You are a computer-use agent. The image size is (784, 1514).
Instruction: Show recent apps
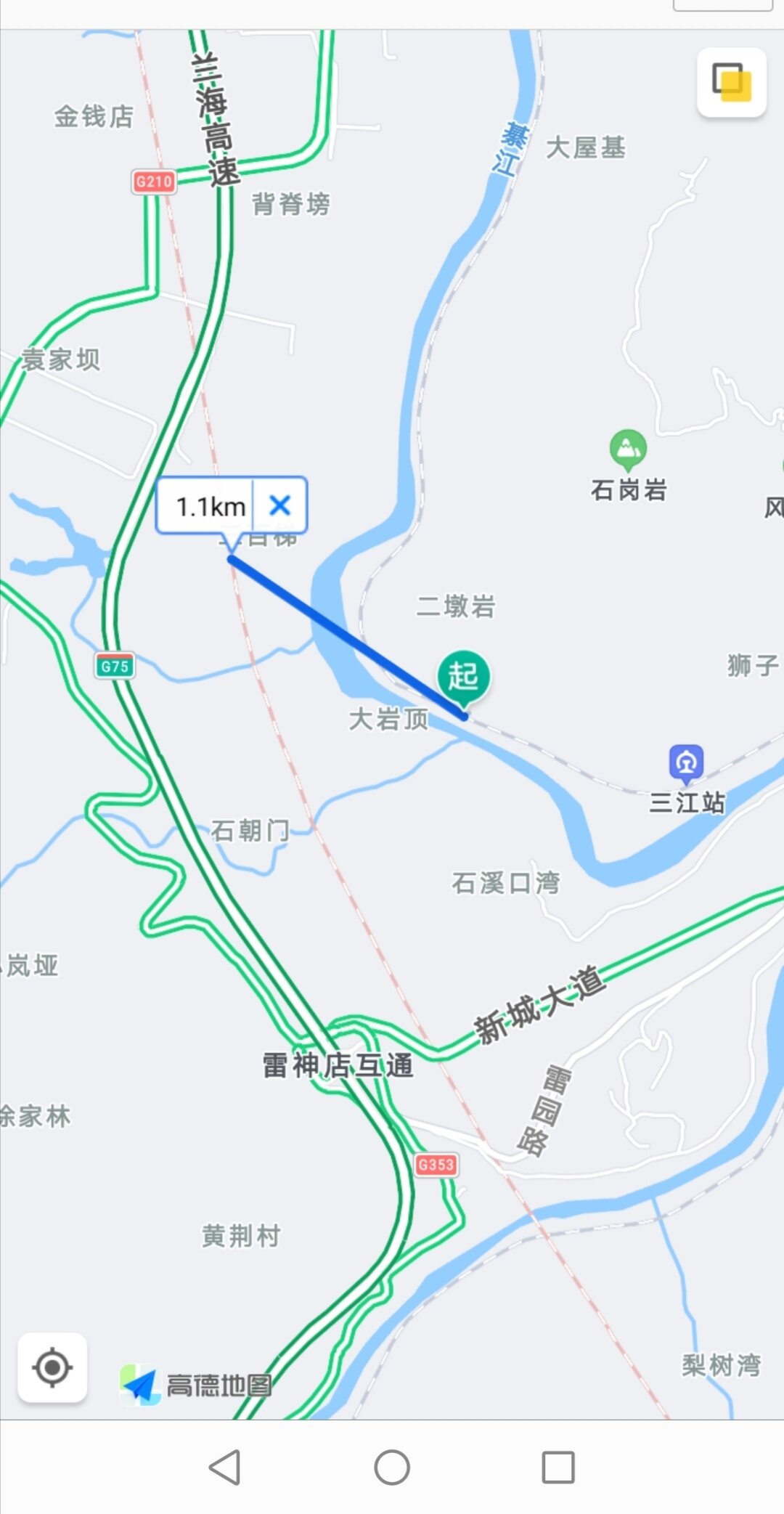[558, 1467]
